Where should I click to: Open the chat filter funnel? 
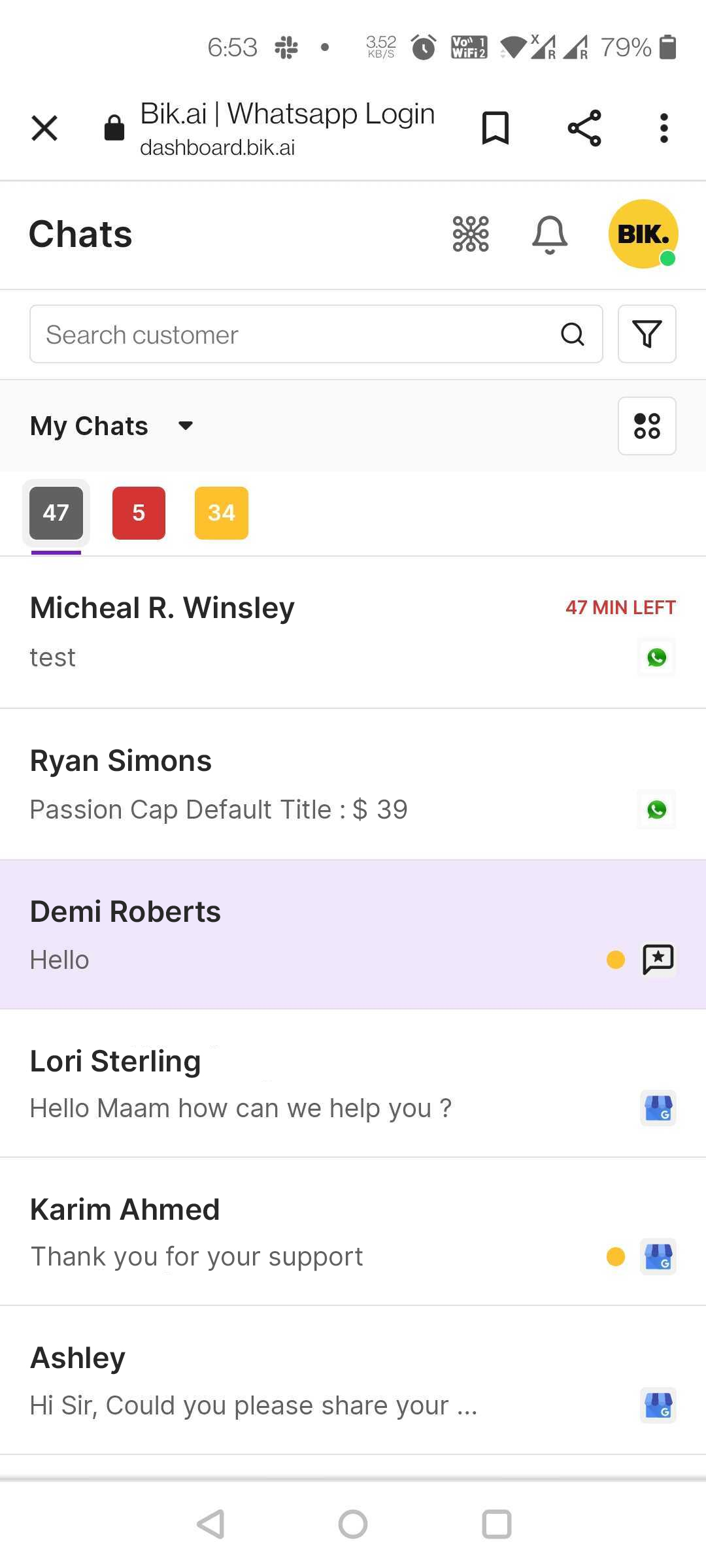(x=647, y=335)
